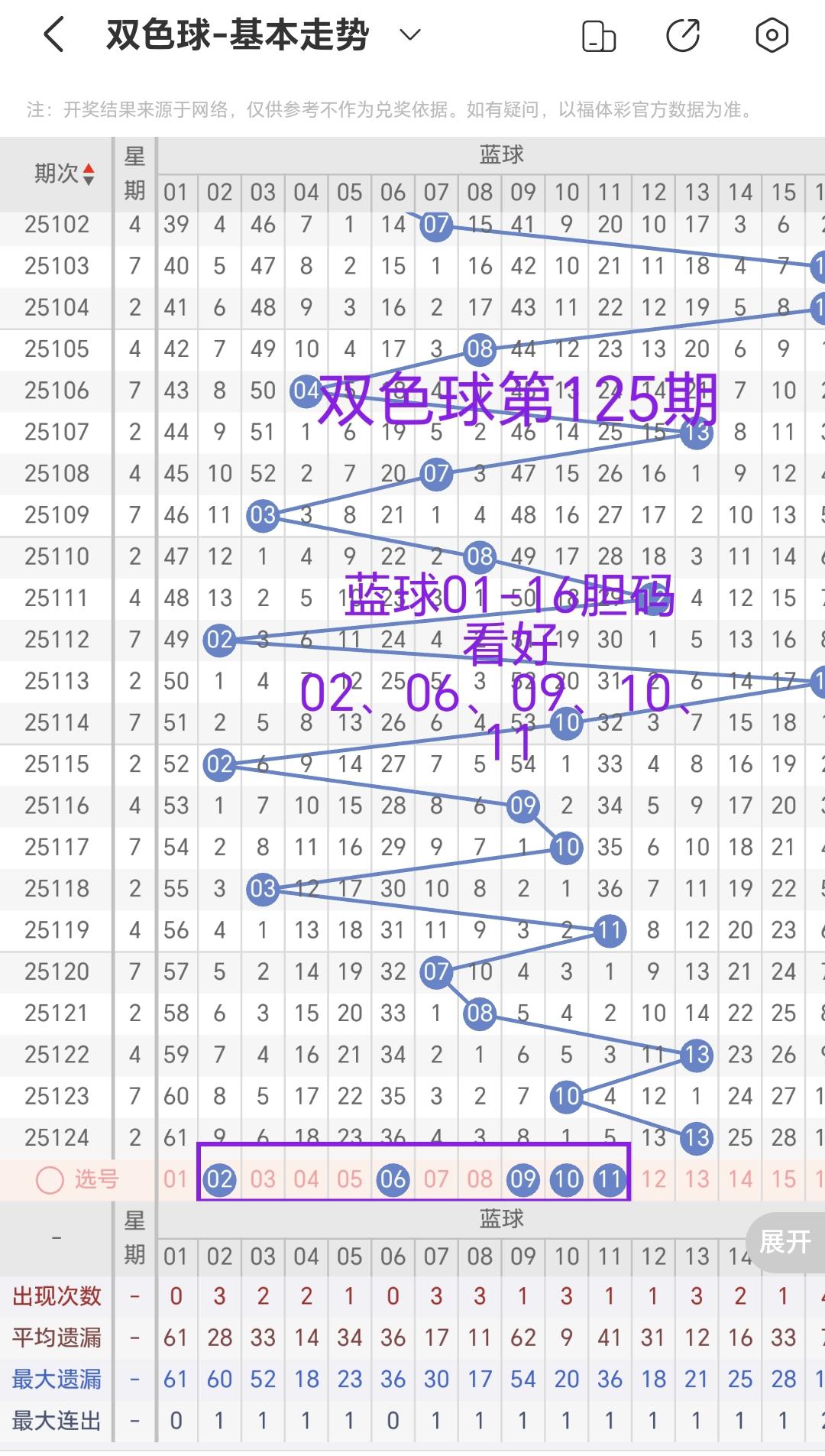
Task: Open the 双色球-基本走势 chart type dropdown
Action: [x=410, y=35]
